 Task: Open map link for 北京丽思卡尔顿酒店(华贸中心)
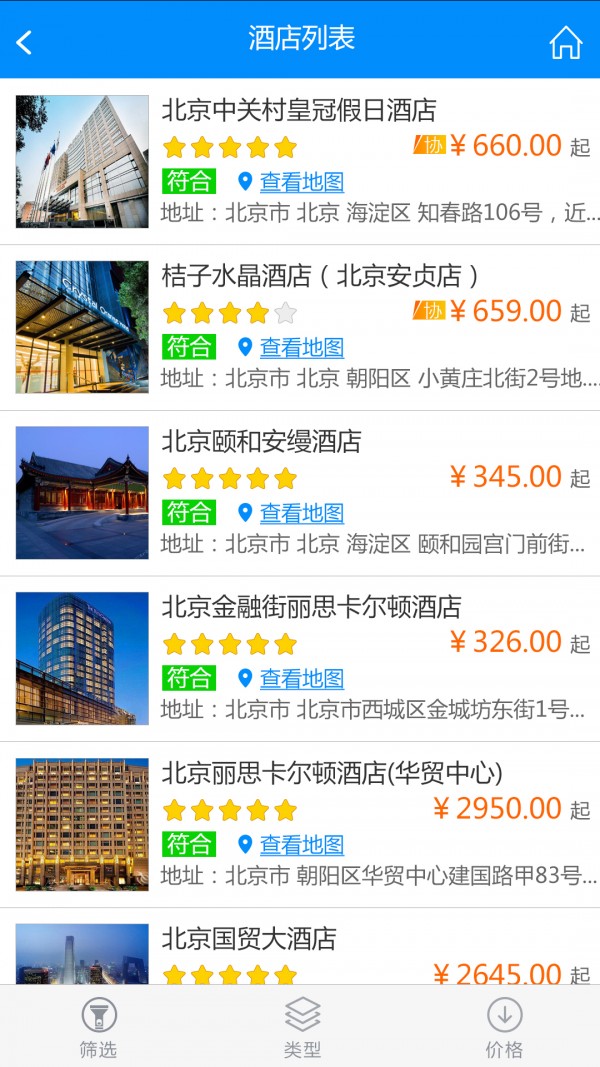click(x=301, y=846)
